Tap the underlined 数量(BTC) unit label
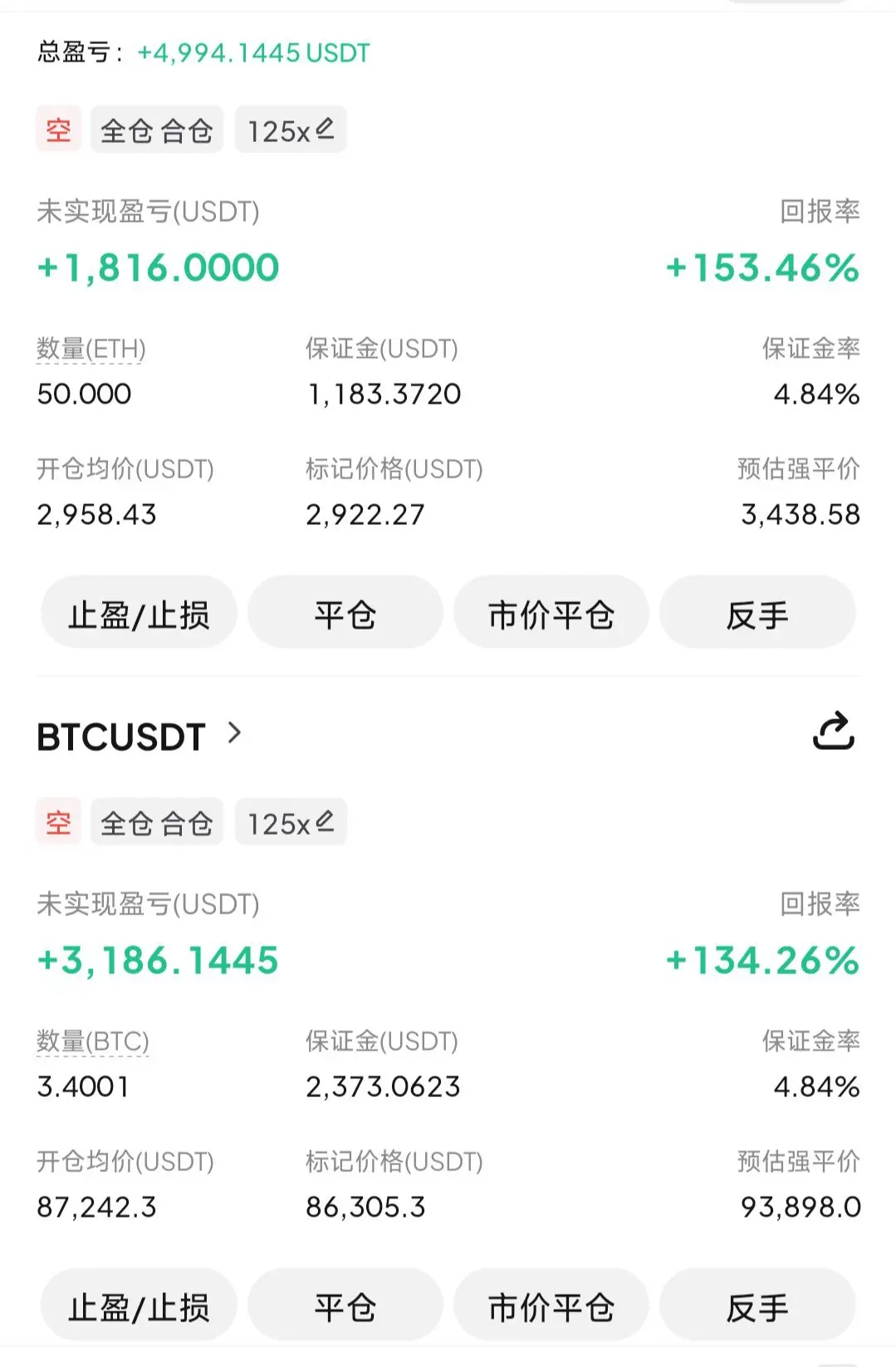 point(93,1041)
